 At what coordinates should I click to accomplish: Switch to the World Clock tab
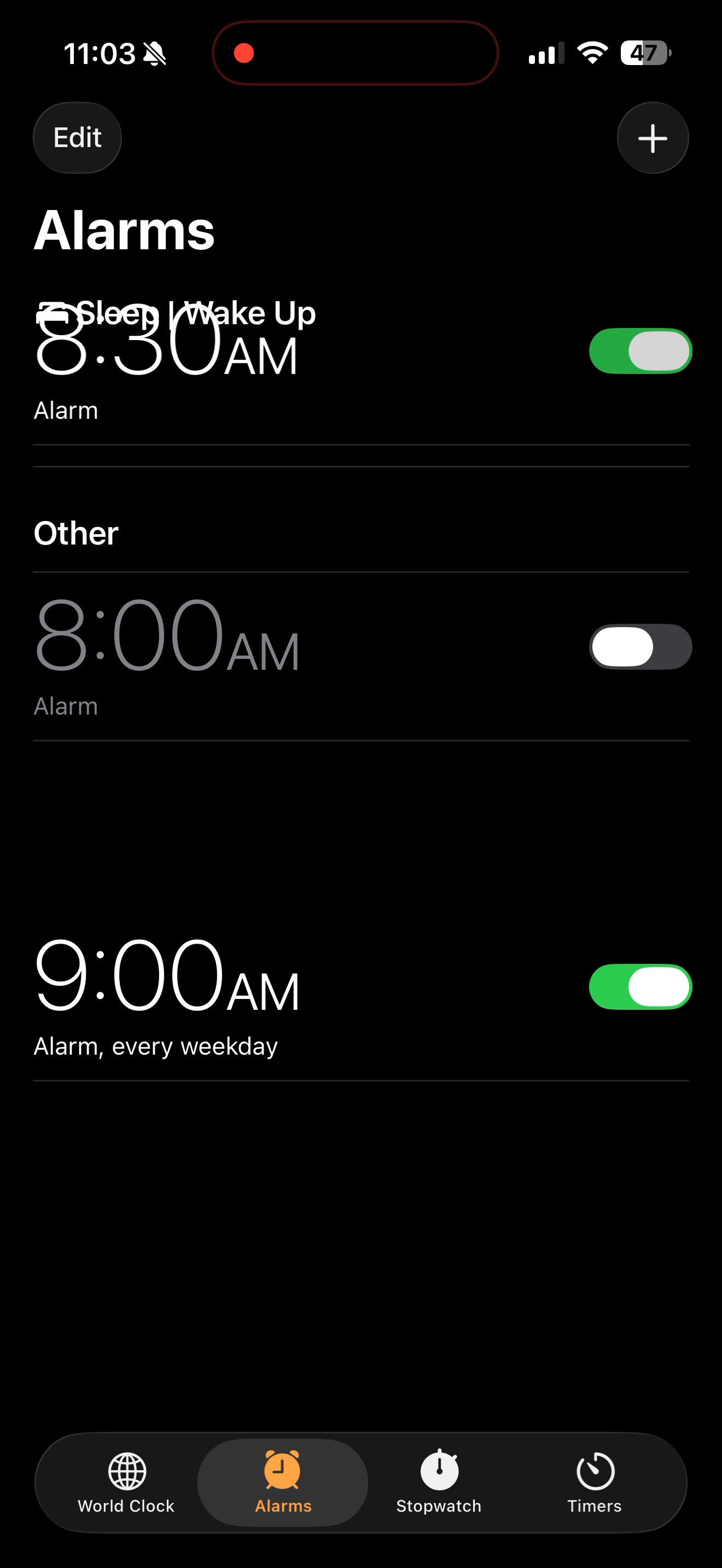coord(126,1483)
